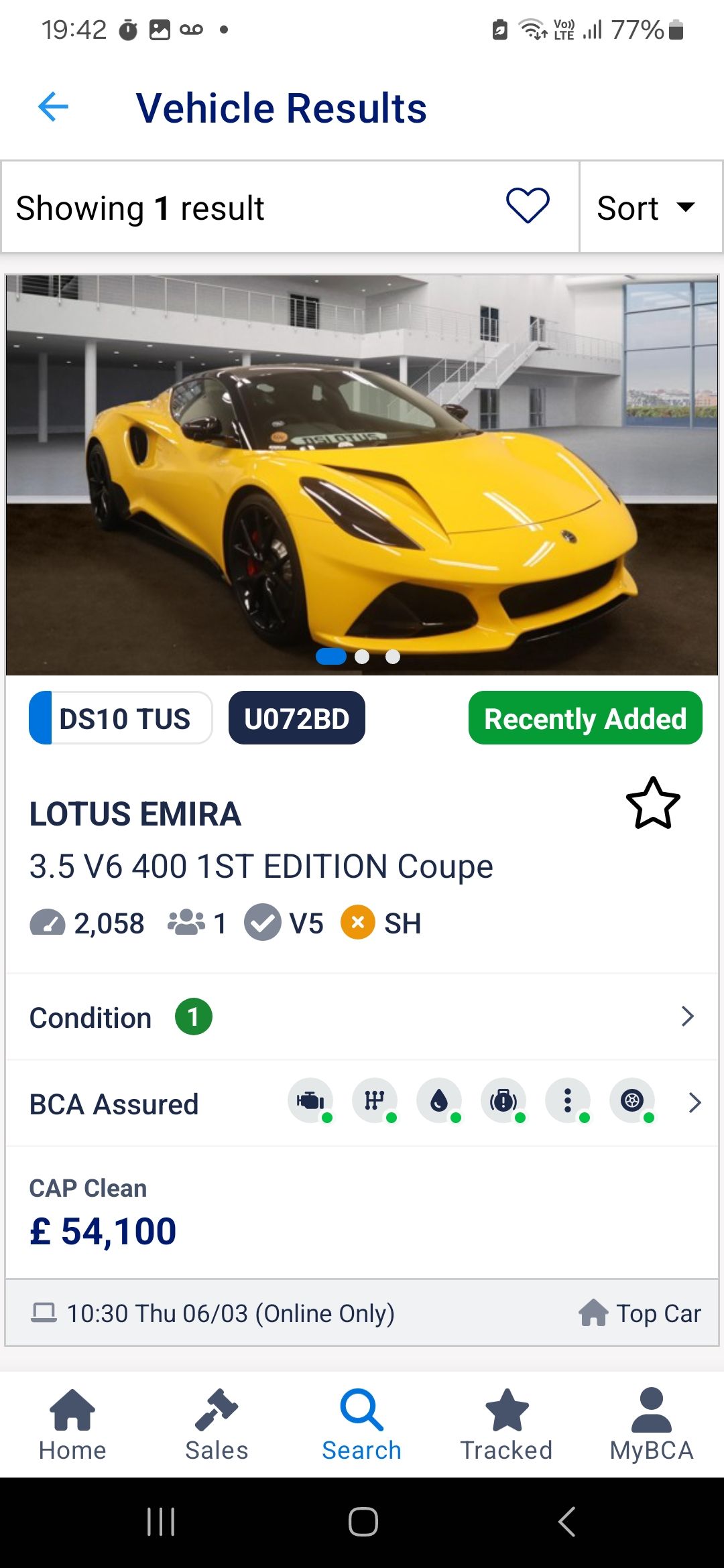Image resolution: width=724 pixels, height=1568 pixels.
Task: Go back with the top-left arrow
Action: click(x=54, y=107)
